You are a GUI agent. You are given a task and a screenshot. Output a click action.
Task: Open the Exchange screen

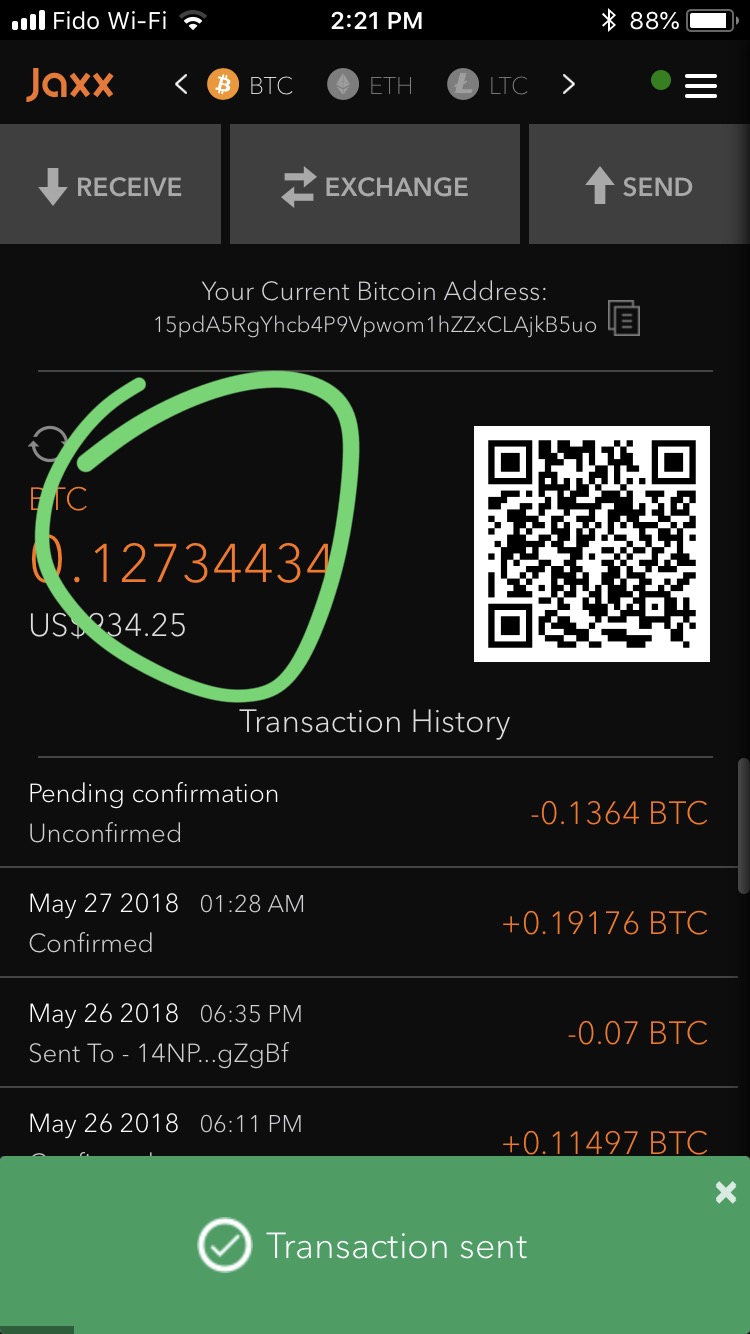pyautogui.click(x=375, y=187)
